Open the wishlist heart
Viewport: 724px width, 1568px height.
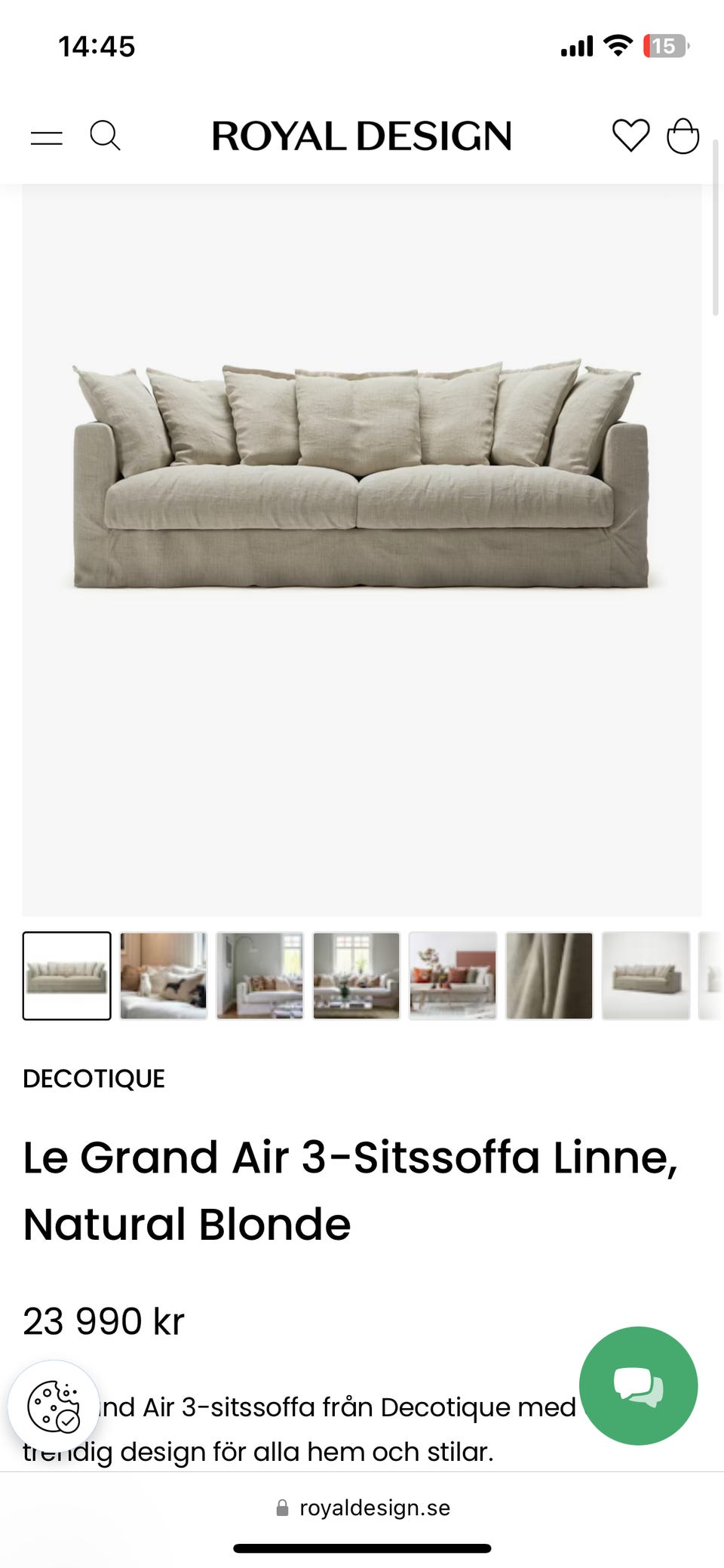pos(630,137)
